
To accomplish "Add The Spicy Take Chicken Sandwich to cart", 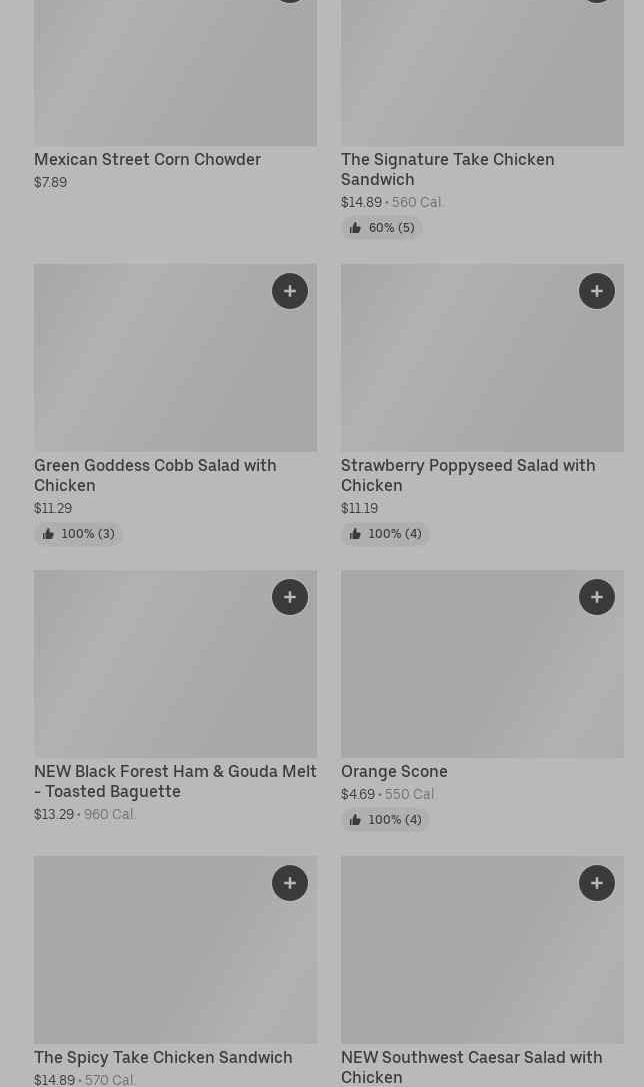I will click(x=290, y=883).
